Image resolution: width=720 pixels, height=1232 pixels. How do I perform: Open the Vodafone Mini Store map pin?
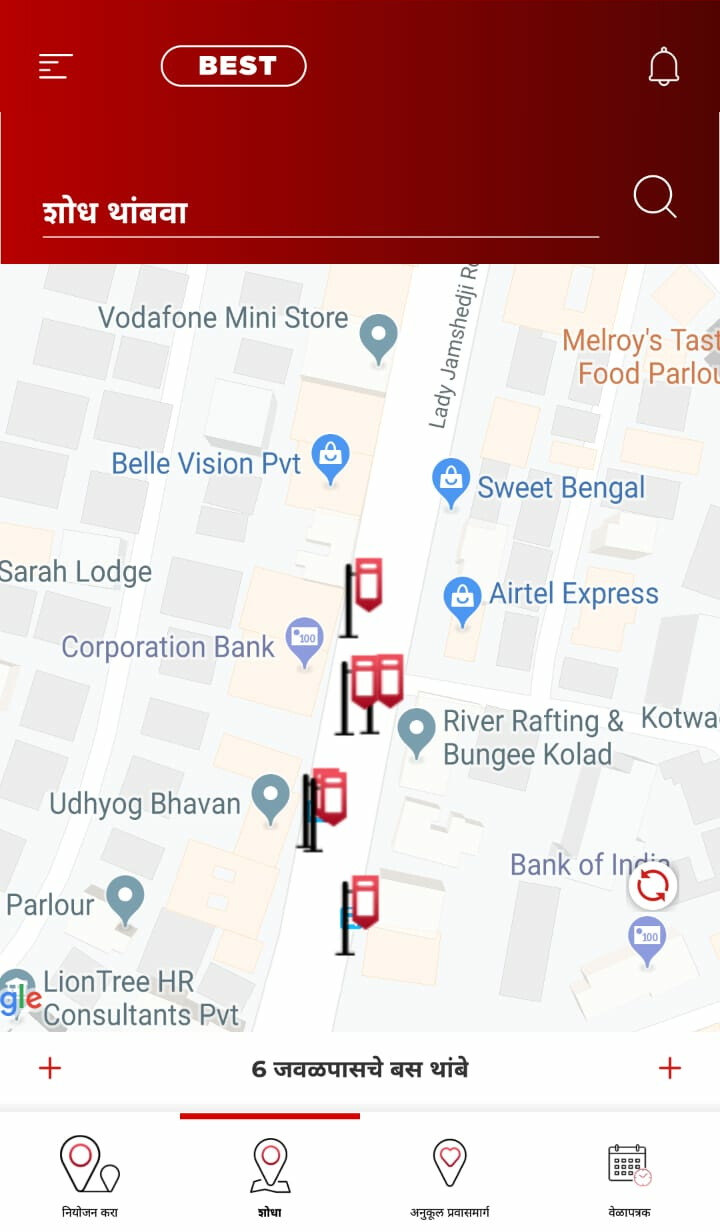click(x=379, y=337)
